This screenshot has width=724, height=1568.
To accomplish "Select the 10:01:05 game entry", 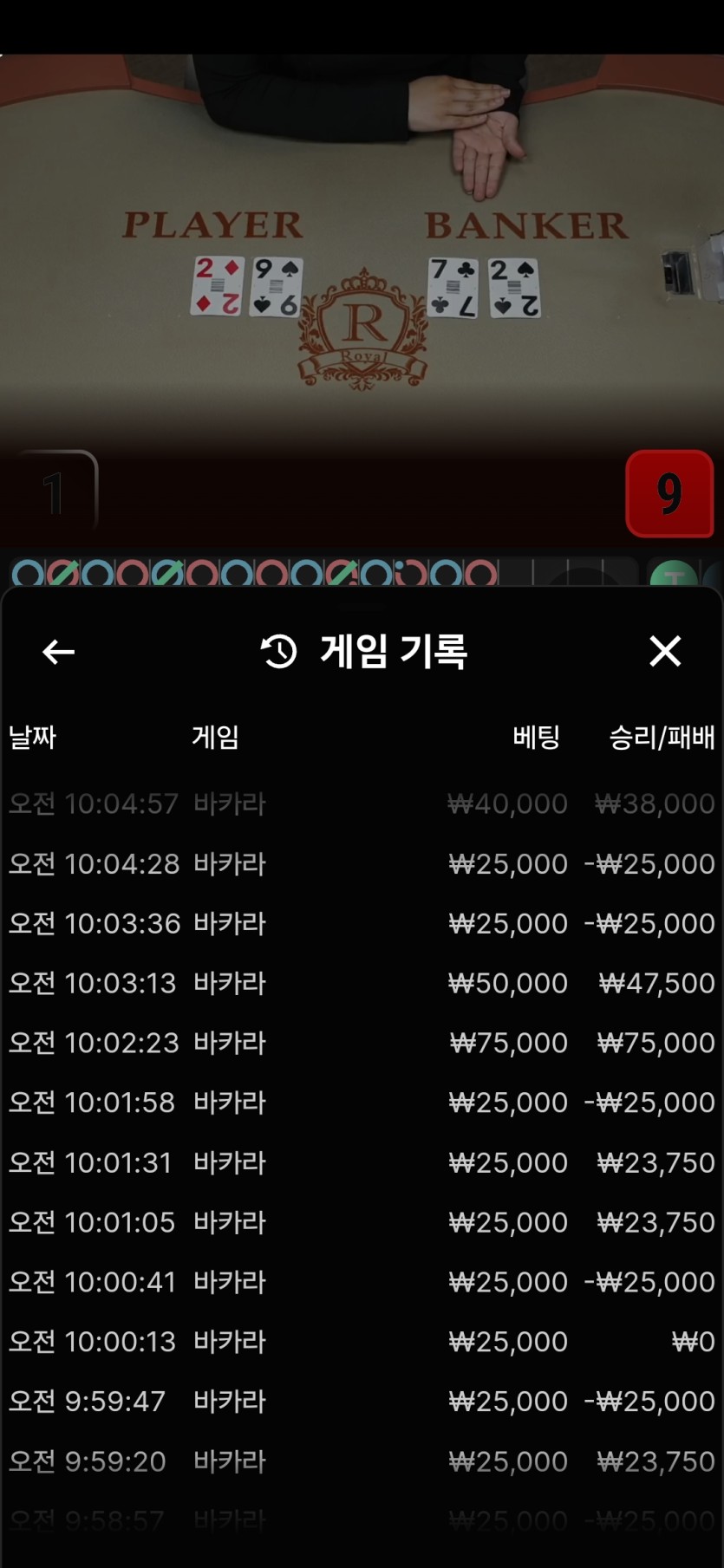I will [362, 1222].
